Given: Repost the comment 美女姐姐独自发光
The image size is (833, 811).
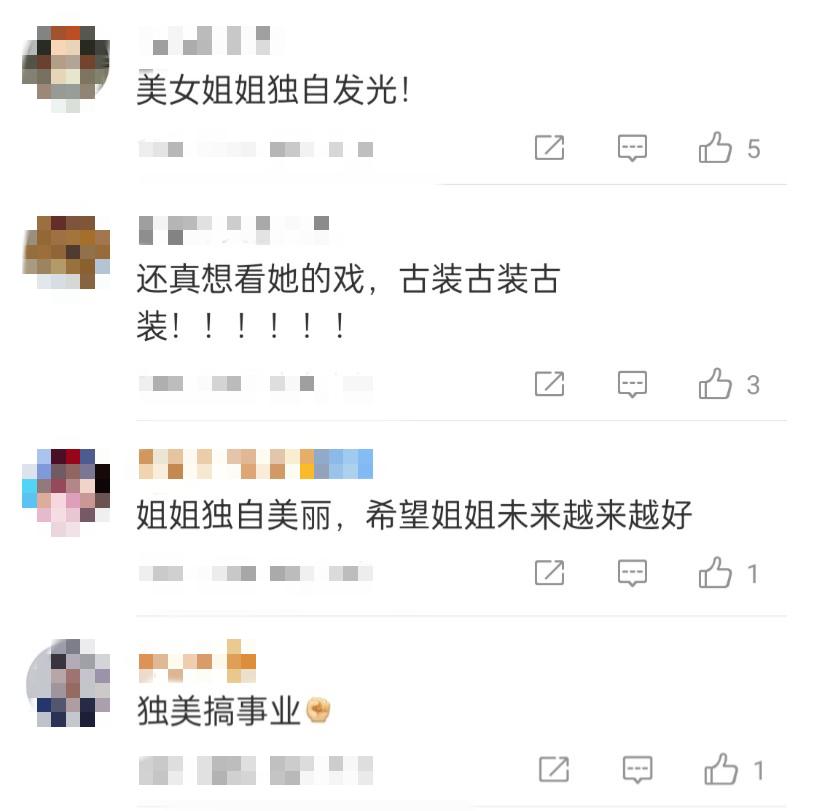Looking at the screenshot, I should coord(549,148).
